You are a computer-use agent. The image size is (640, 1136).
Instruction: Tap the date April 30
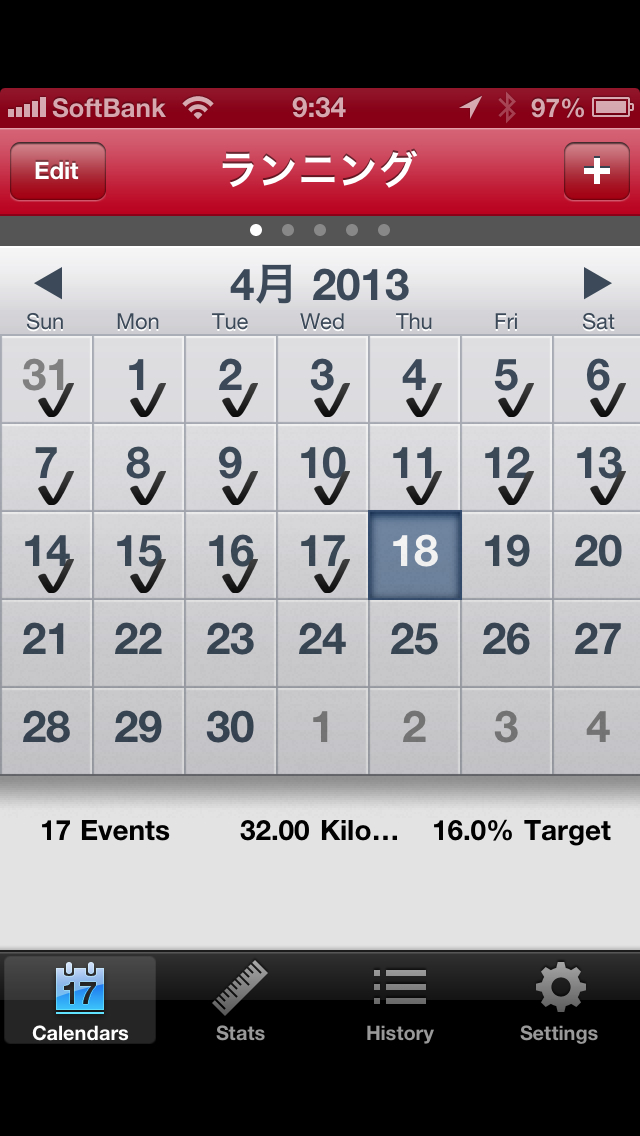click(230, 731)
